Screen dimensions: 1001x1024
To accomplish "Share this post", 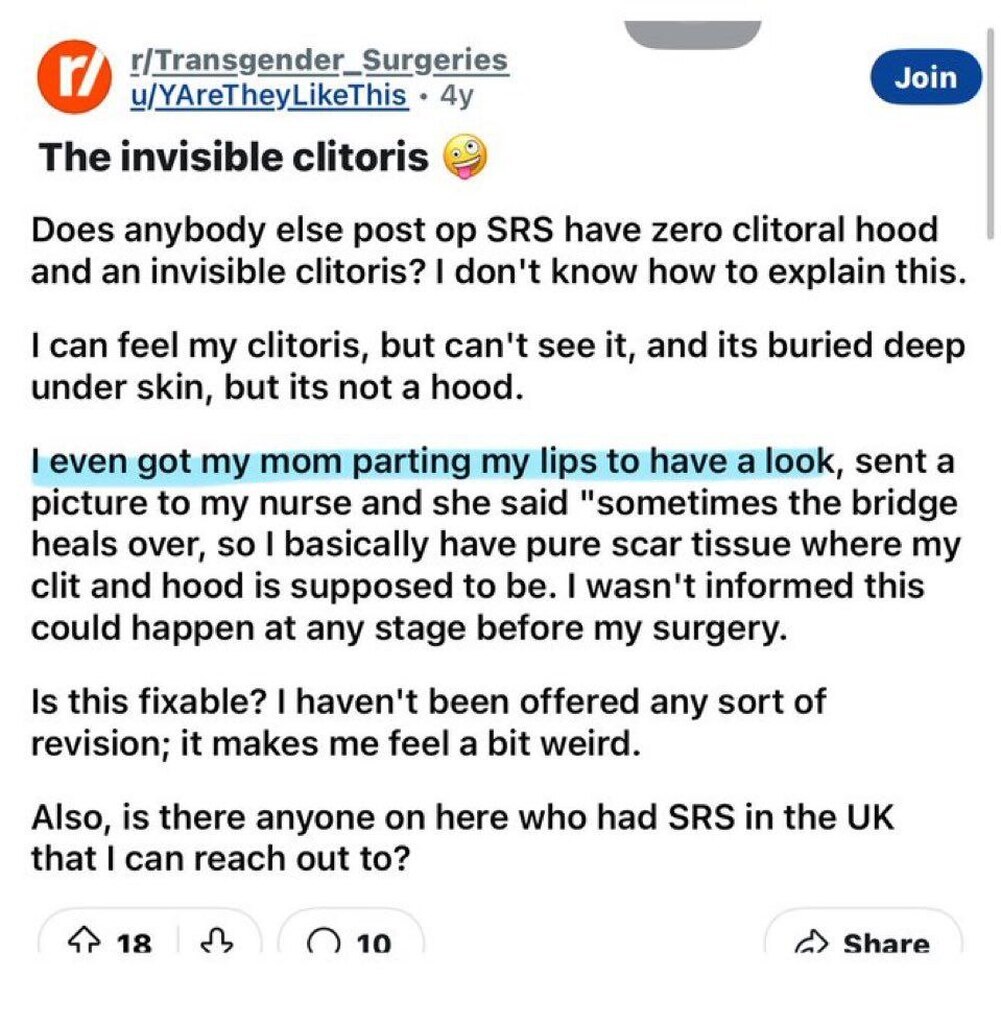I will tap(863, 943).
